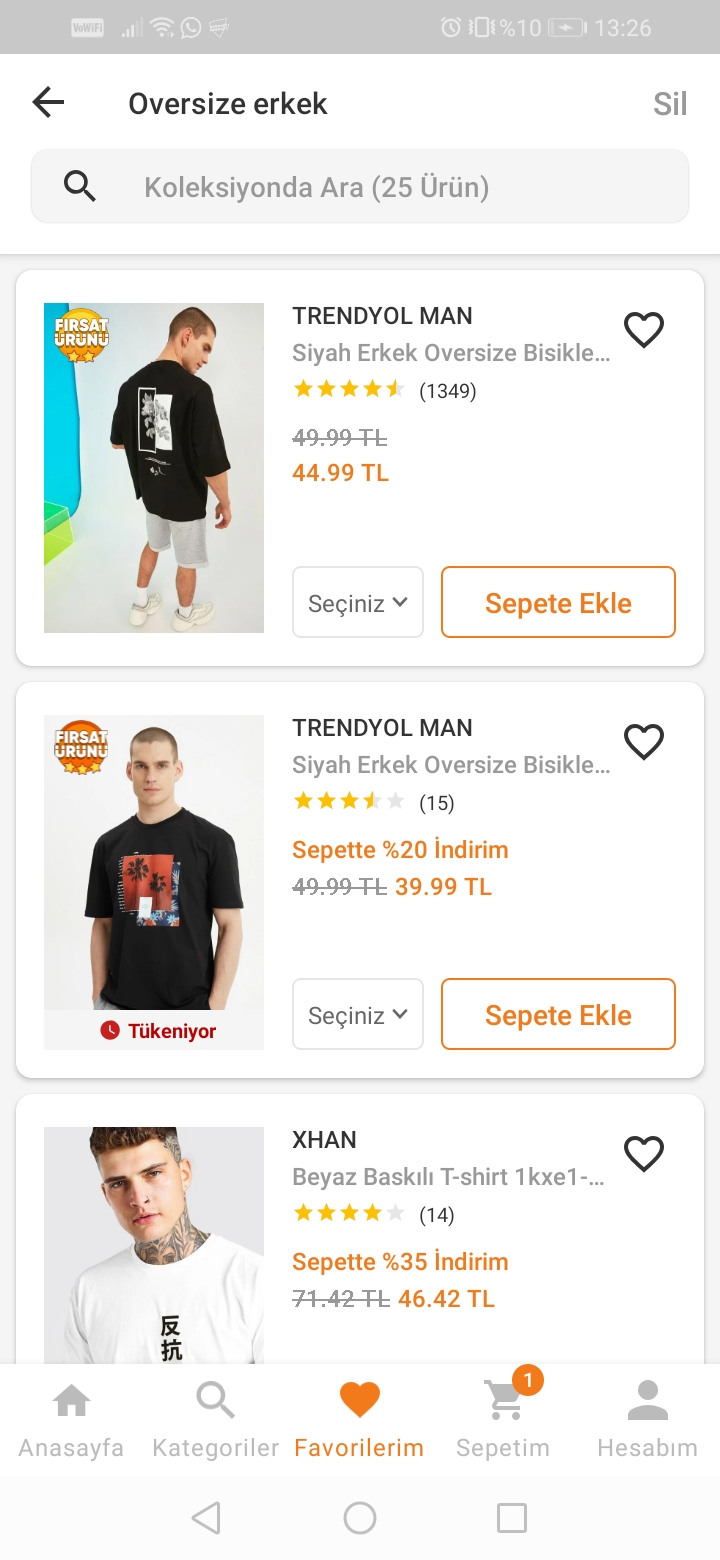Go back using the top-left arrow

pyautogui.click(x=48, y=102)
